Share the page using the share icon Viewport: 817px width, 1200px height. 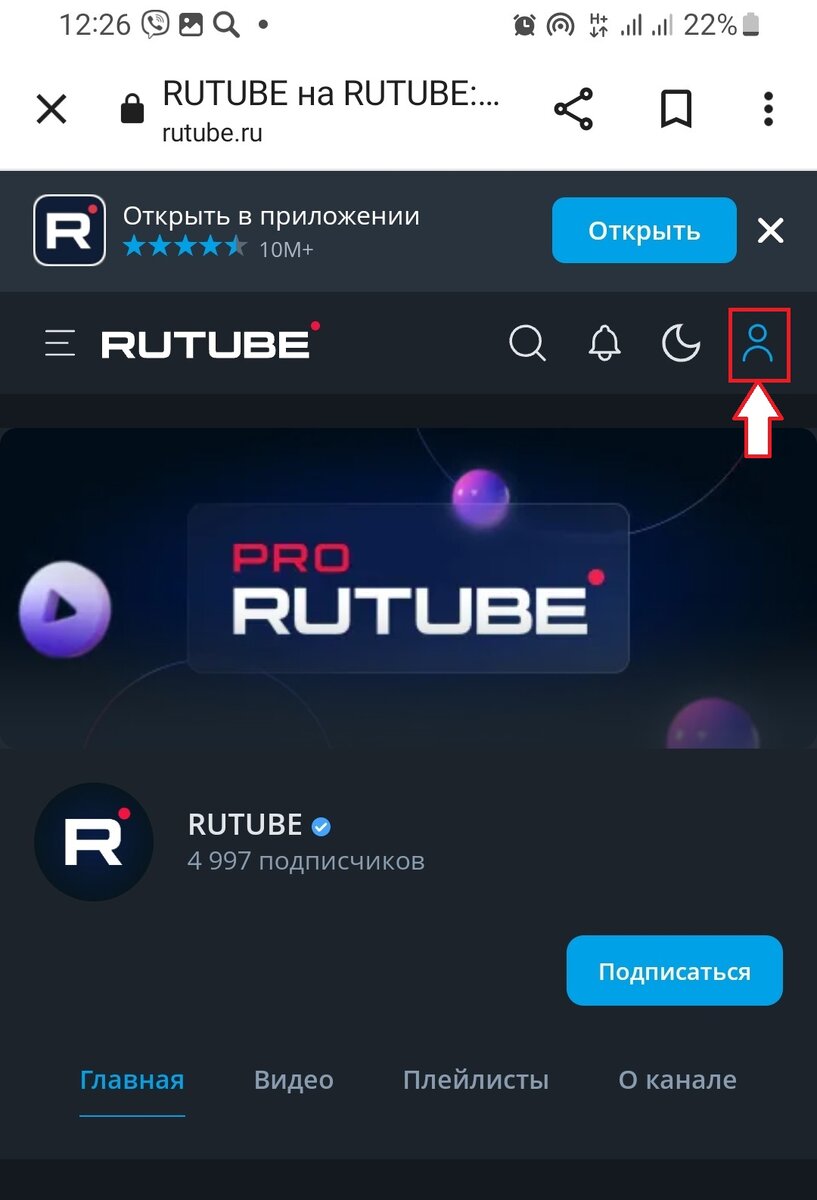pos(573,109)
